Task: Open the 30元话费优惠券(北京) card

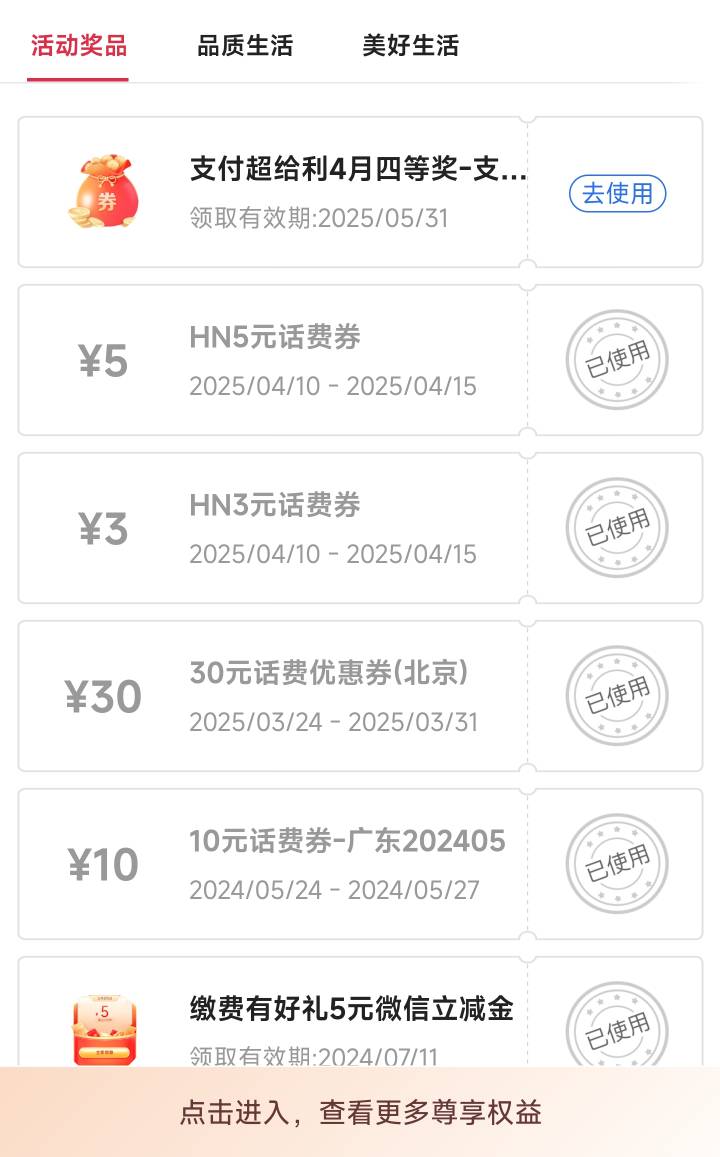Action: pyautogui.click(x=360, y=696)
